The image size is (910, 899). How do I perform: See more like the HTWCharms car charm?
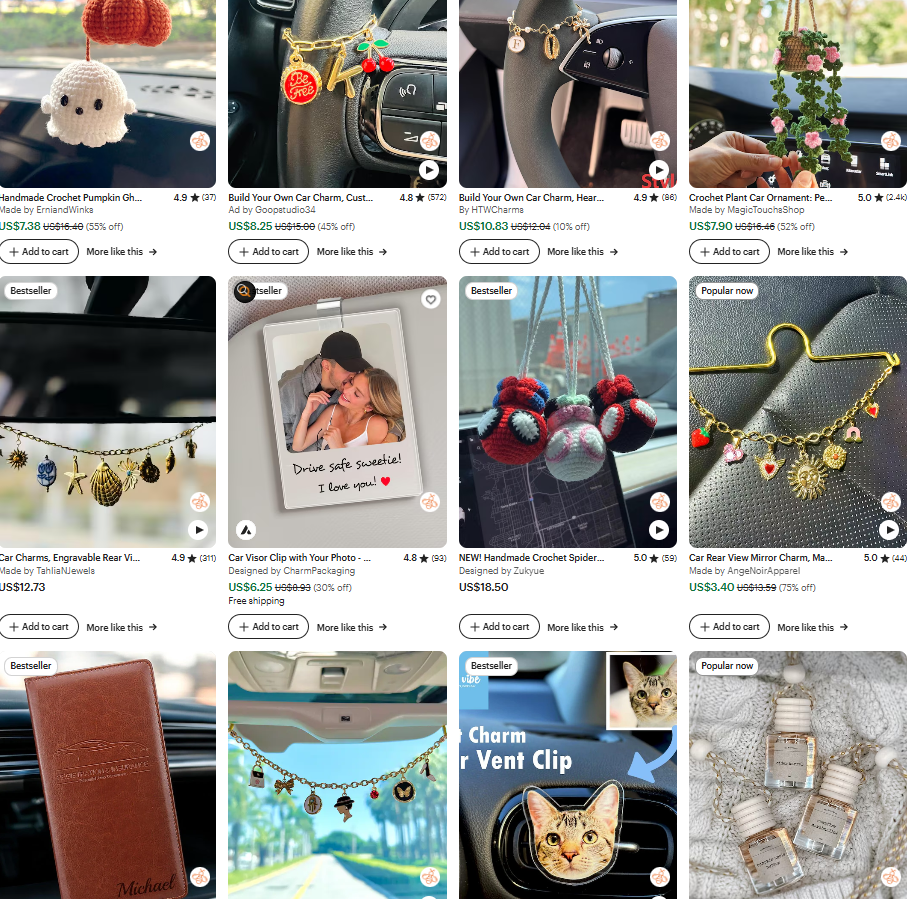click(582, 251)
